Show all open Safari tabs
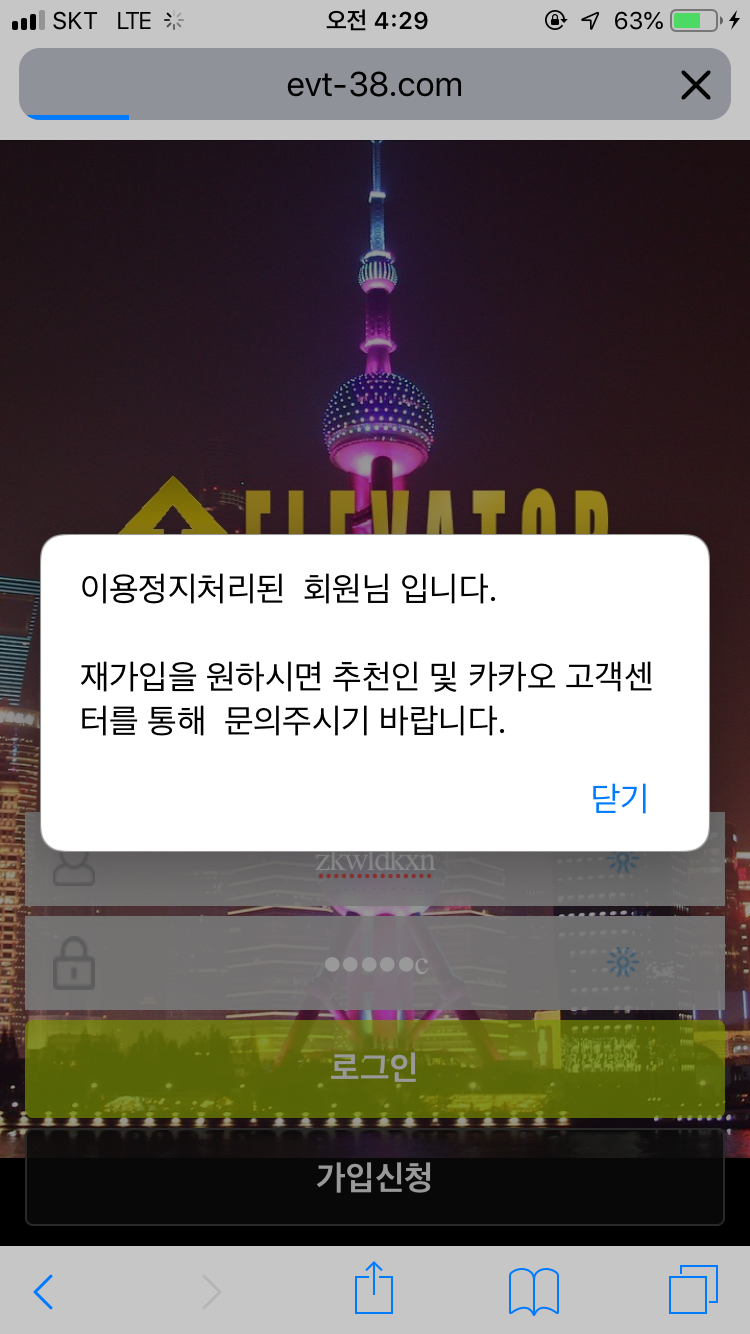 tap(693, 1290)
